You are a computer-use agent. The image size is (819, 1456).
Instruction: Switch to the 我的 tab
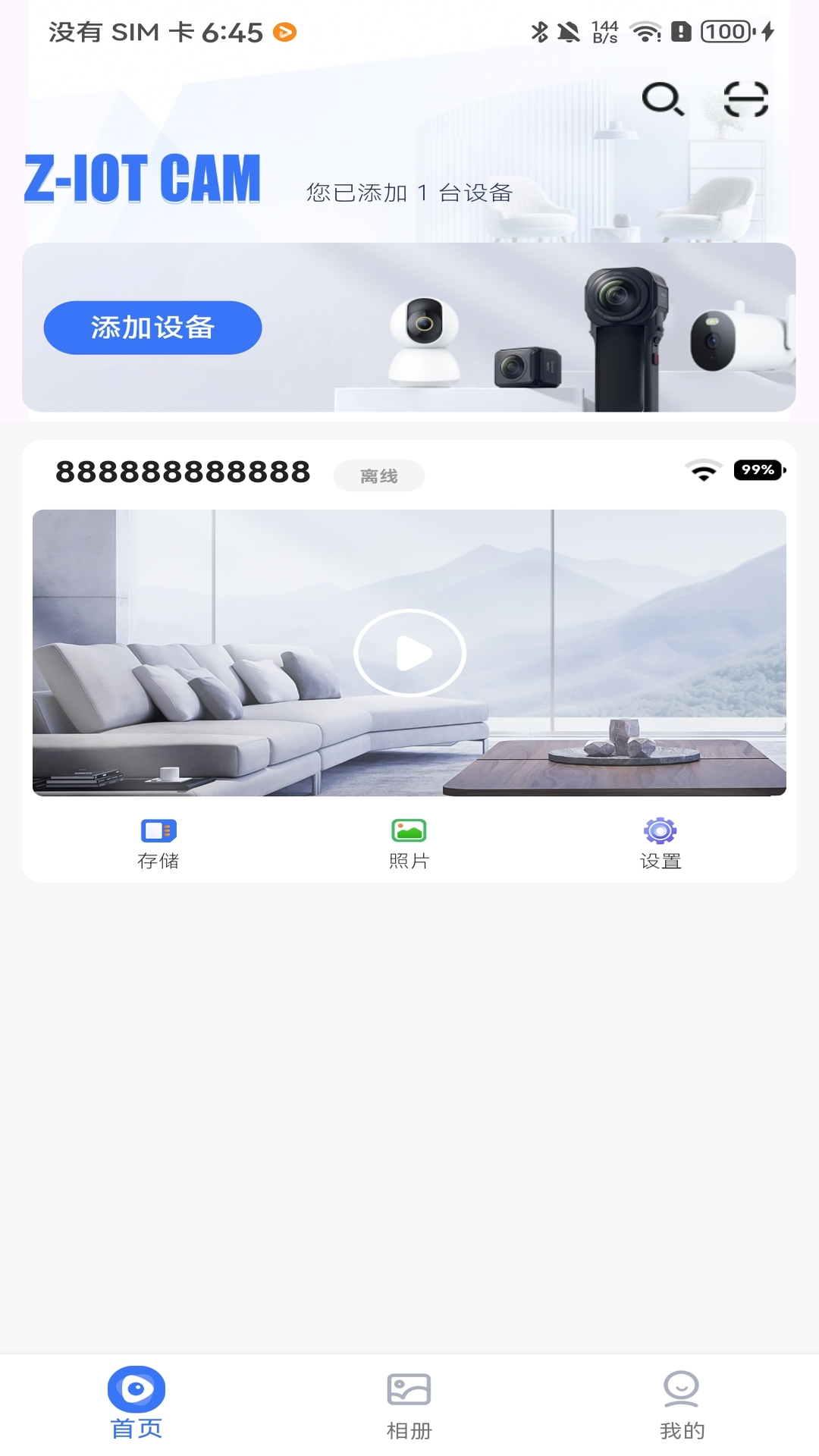(682, 1405)
